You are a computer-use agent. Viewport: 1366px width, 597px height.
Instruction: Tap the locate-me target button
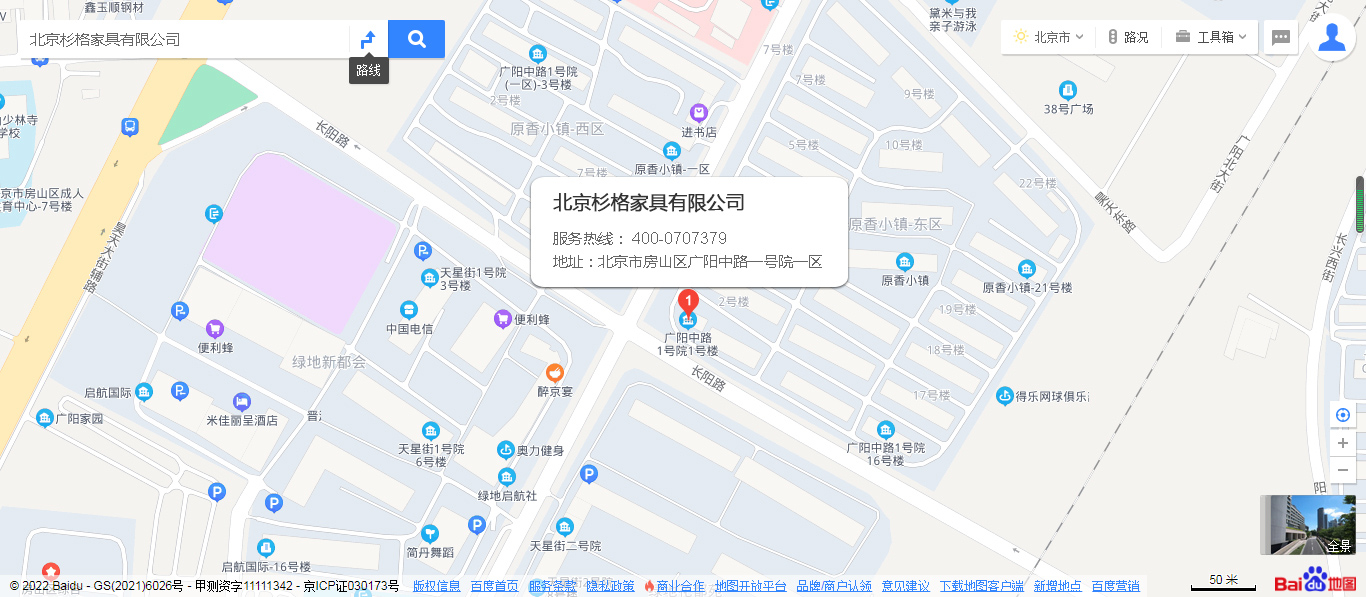[x=1343, y=415]
